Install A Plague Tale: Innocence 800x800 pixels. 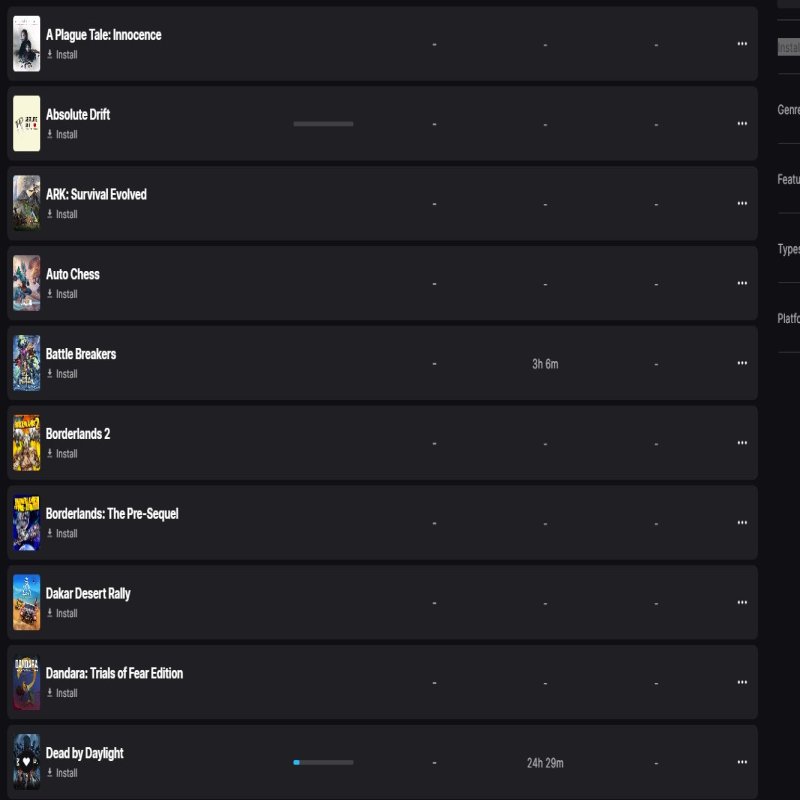click(x=61, y=55)
